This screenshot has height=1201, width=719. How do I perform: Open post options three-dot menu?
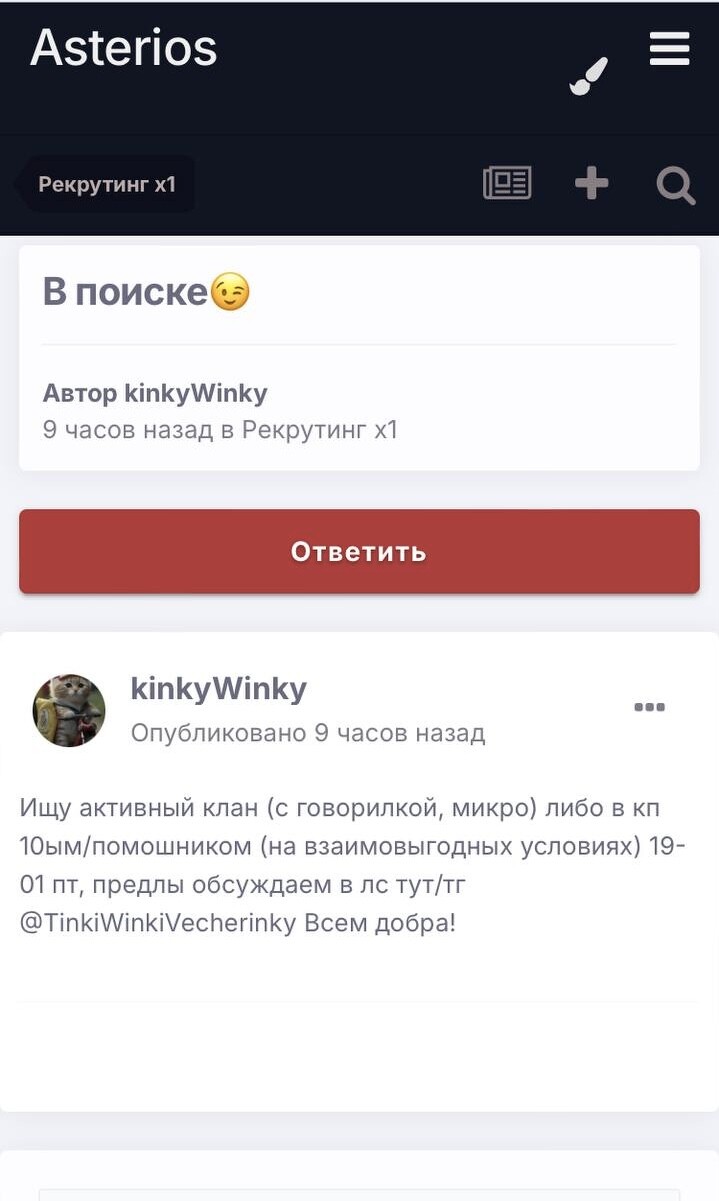[x=649, y=707]
